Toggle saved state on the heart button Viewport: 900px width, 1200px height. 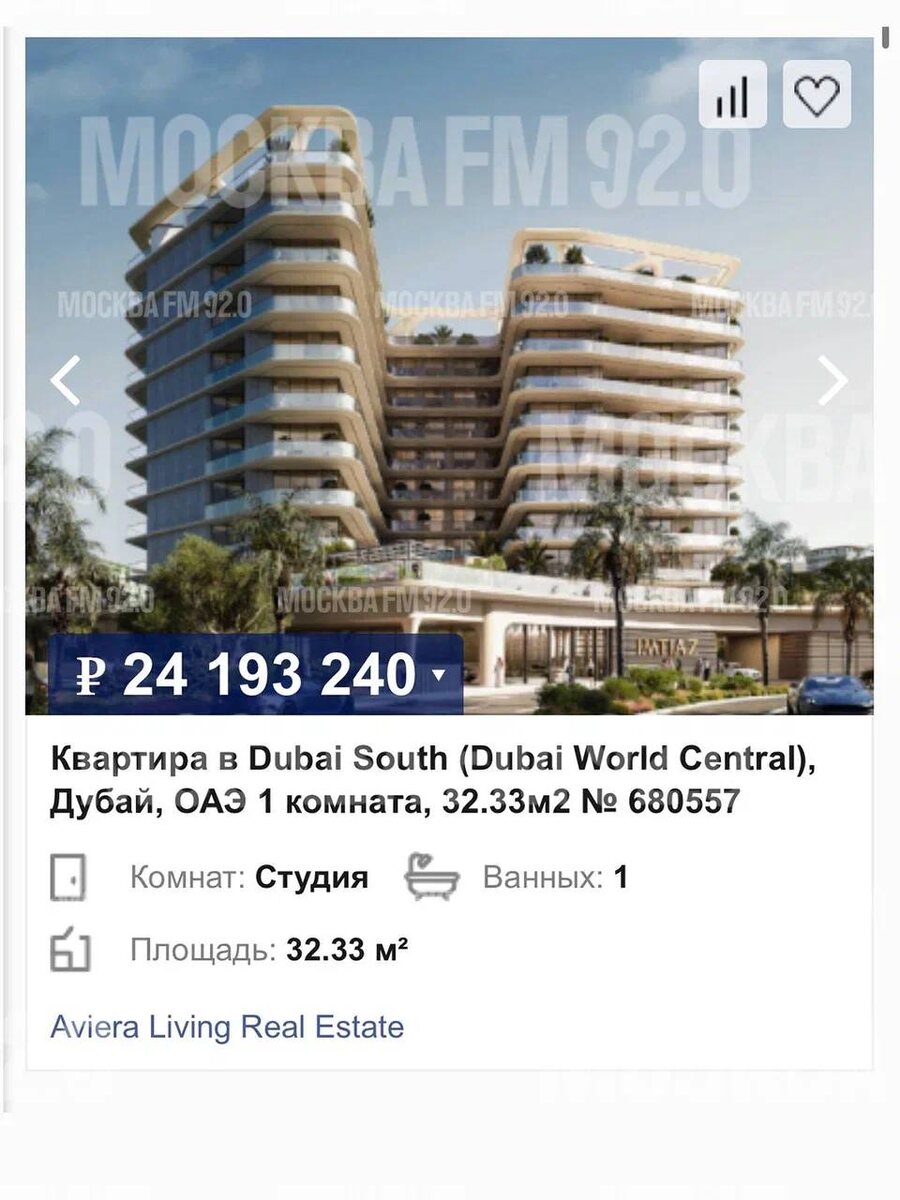coord(817,94)
